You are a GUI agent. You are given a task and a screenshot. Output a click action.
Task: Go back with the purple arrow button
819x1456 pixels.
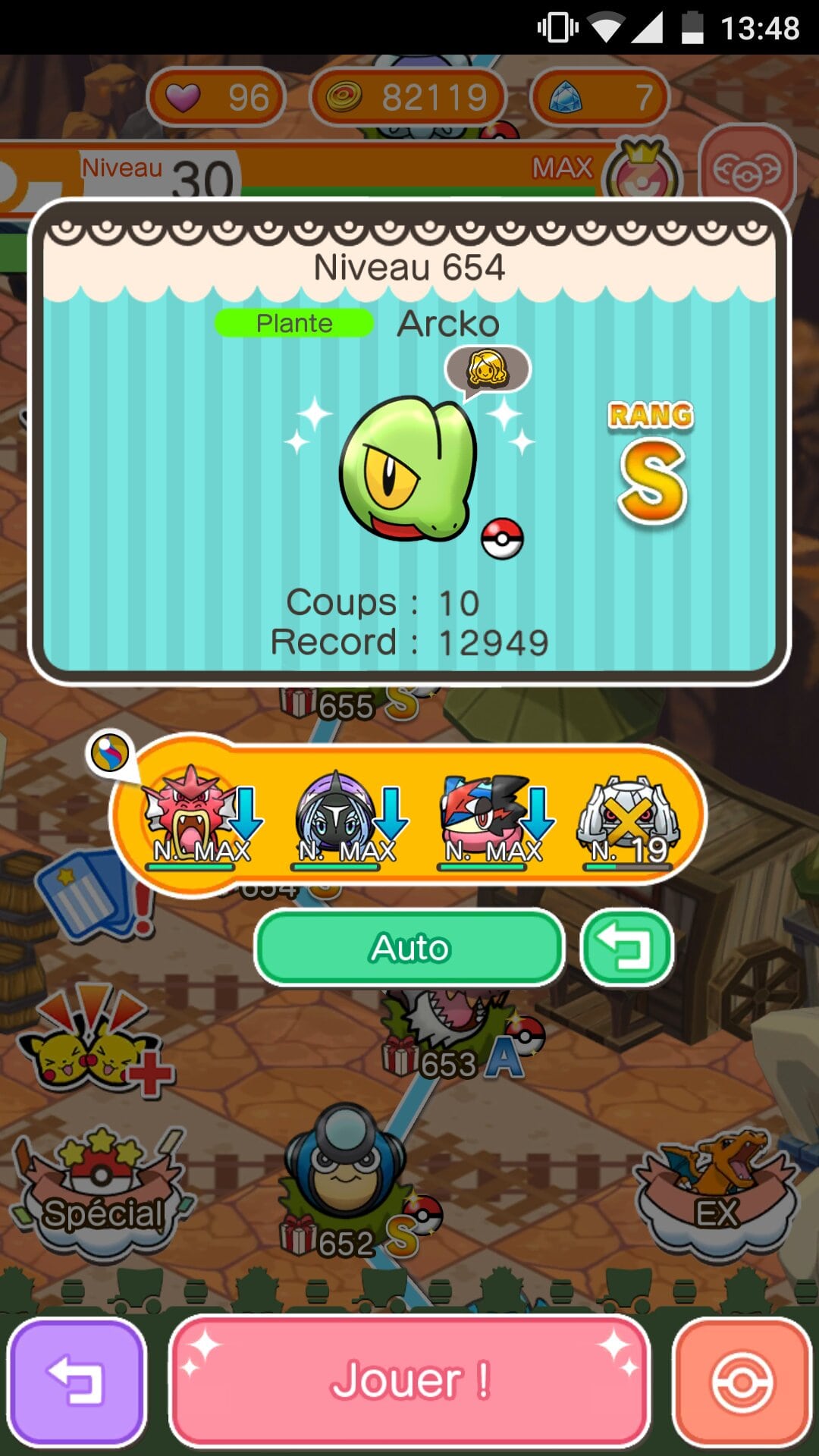pyautogui.click(x=76, y=1381)
